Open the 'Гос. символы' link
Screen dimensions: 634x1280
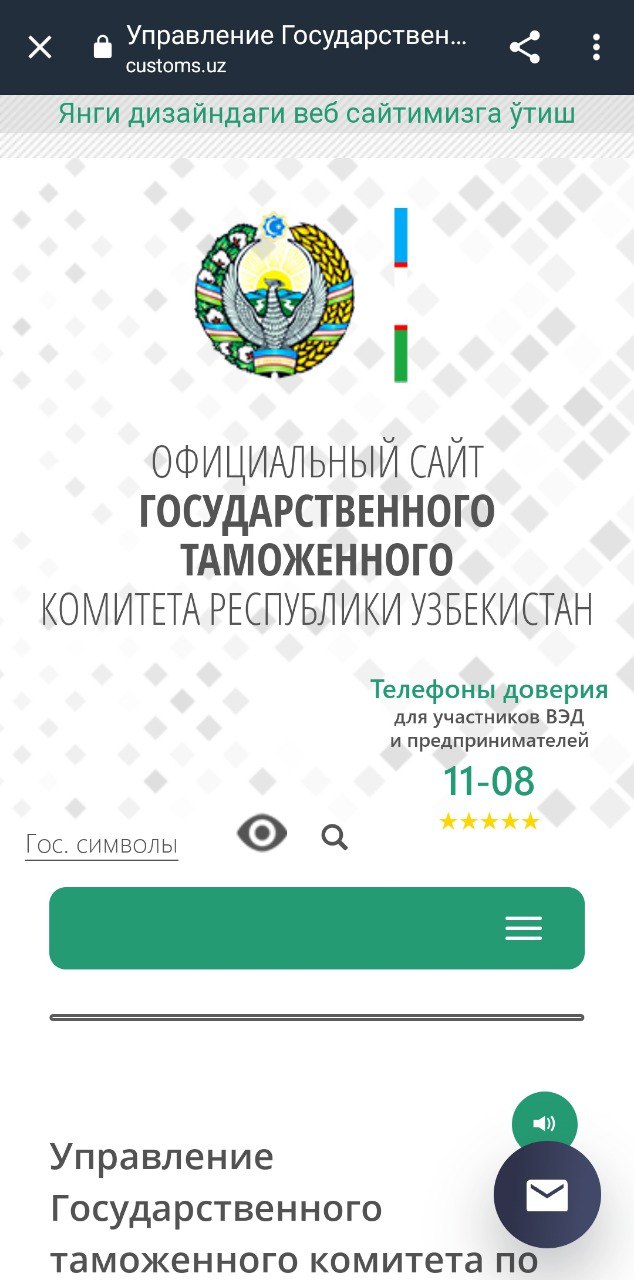101,845
